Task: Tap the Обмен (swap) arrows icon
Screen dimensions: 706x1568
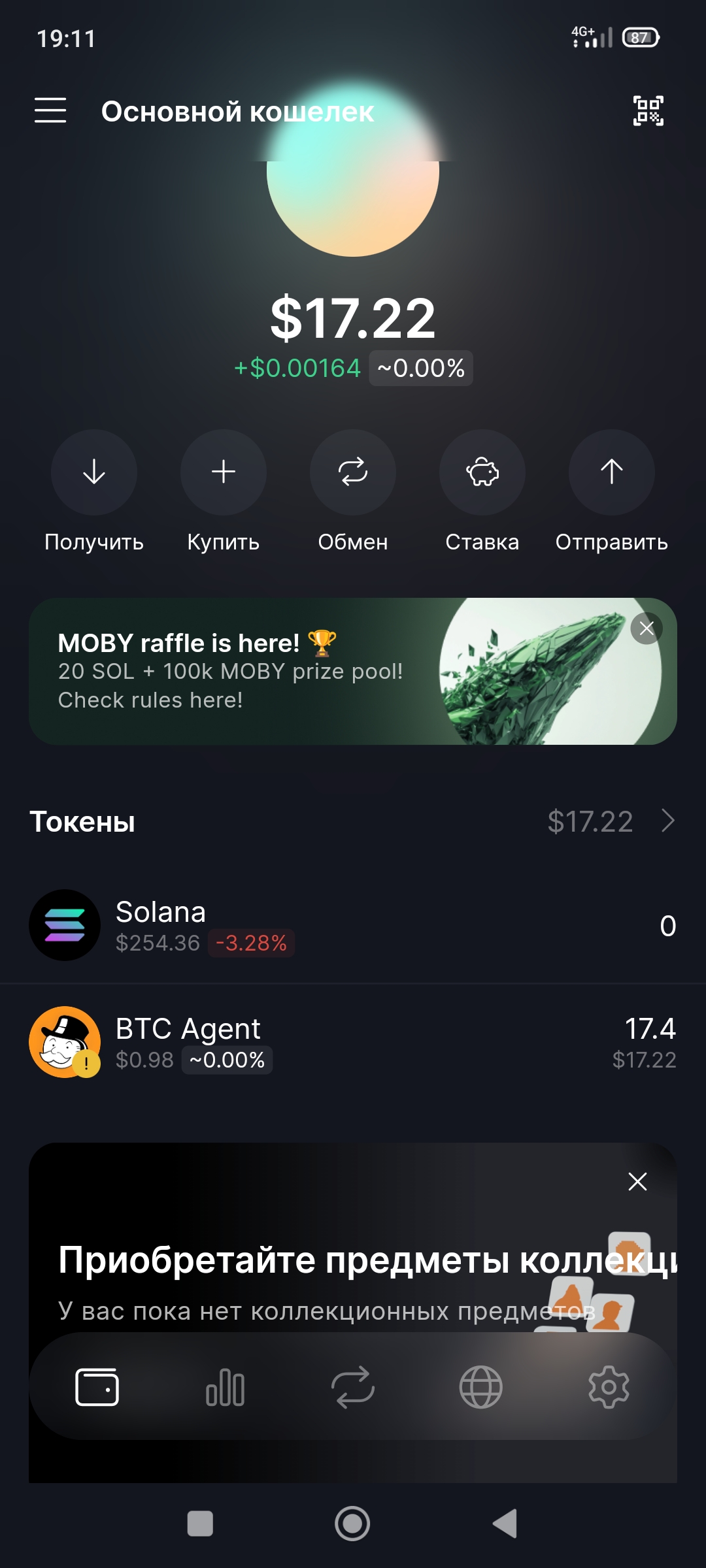Action: [x=352, y=473]
